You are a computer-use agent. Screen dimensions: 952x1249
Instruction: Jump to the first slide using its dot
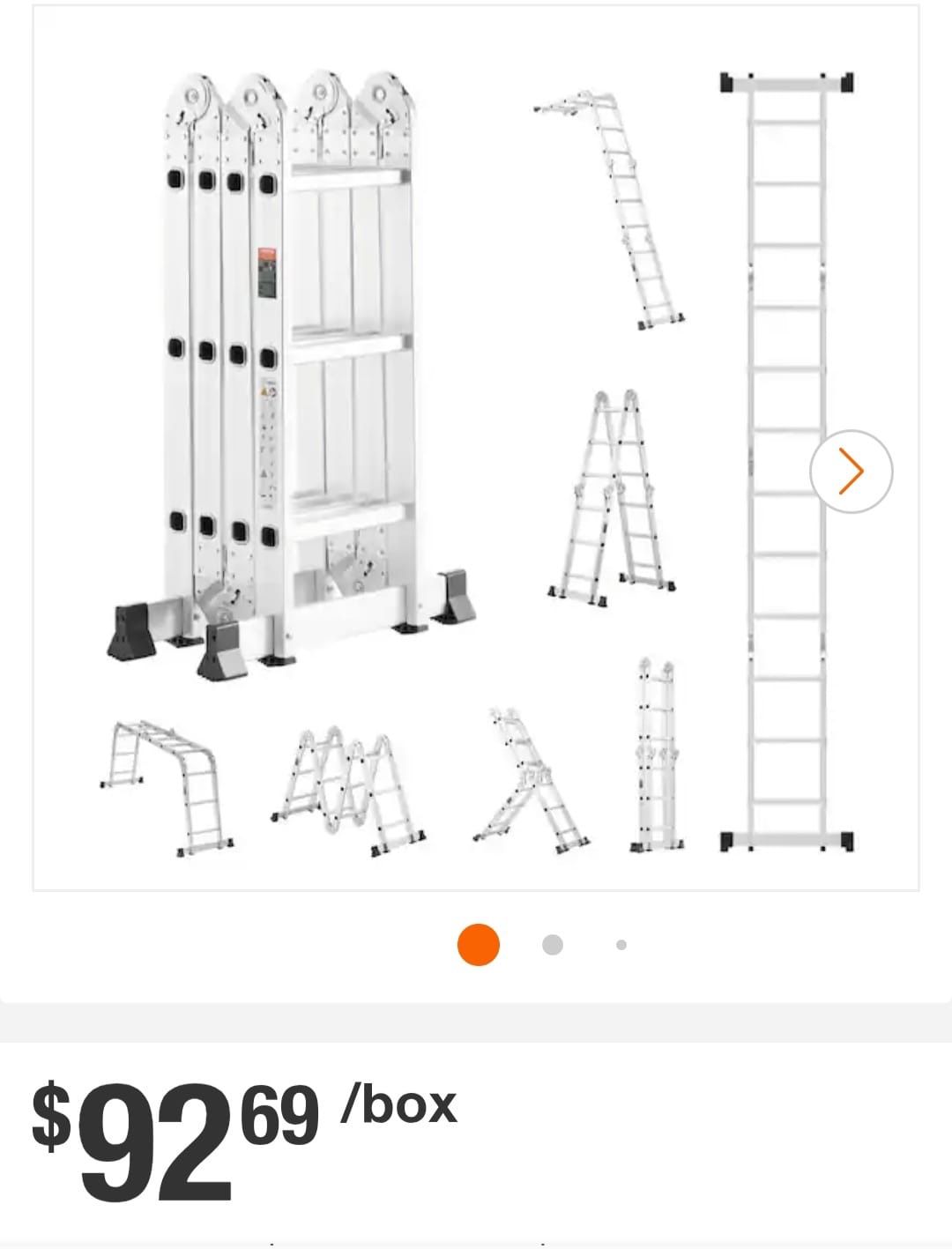(x=477, y=946)
